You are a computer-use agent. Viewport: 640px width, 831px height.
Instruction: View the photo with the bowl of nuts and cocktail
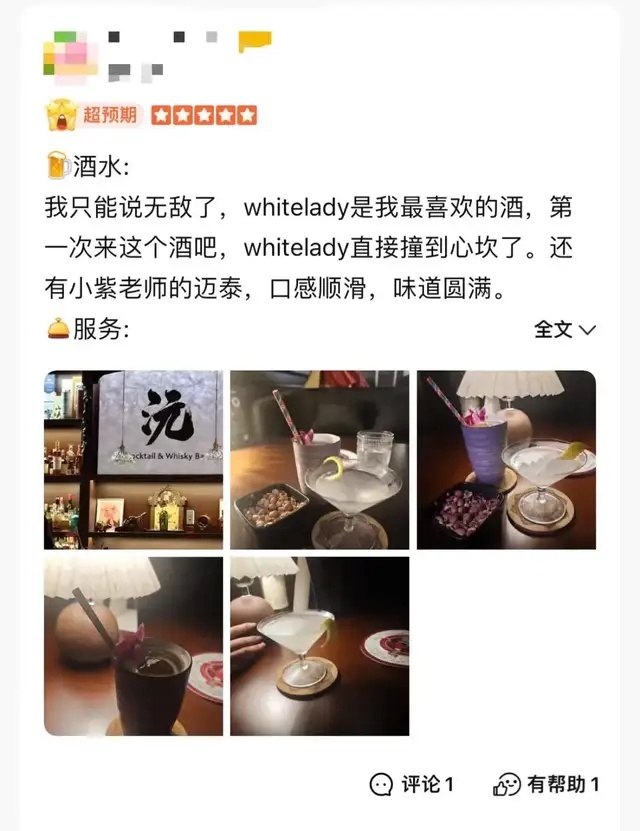319,460
